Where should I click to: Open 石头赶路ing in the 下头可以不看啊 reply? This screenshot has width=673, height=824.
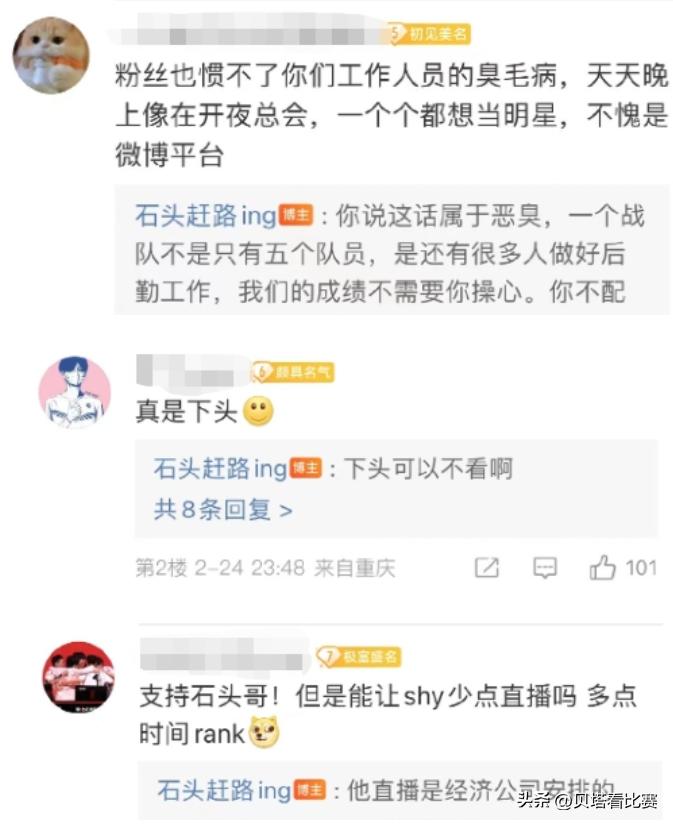pyautogui.click(x=220, y=468)
